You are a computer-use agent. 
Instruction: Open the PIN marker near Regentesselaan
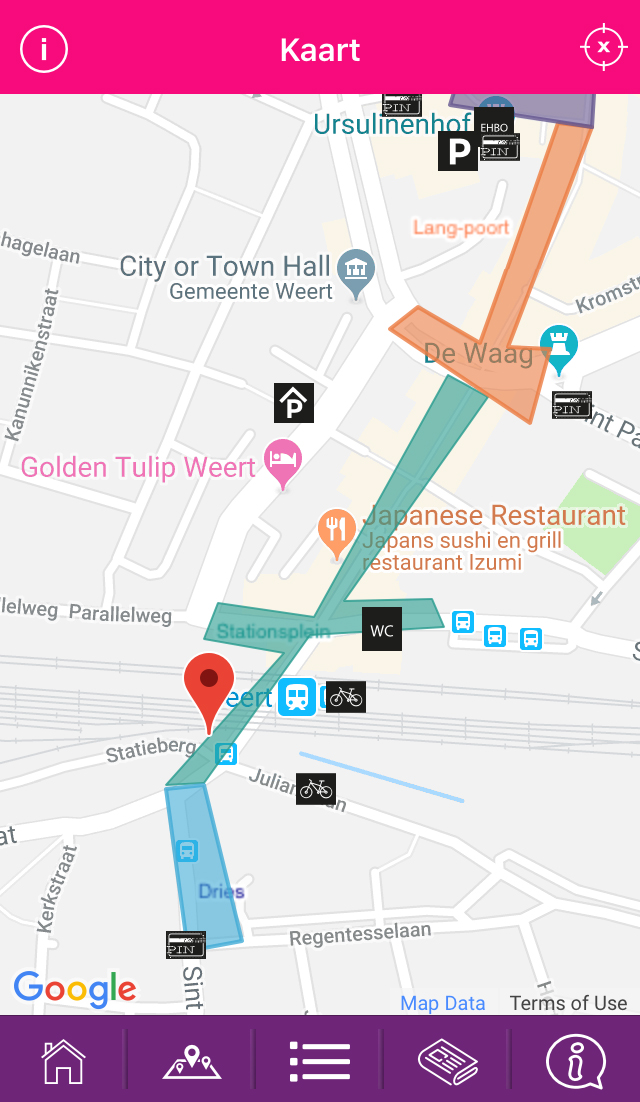pos(185,945)
